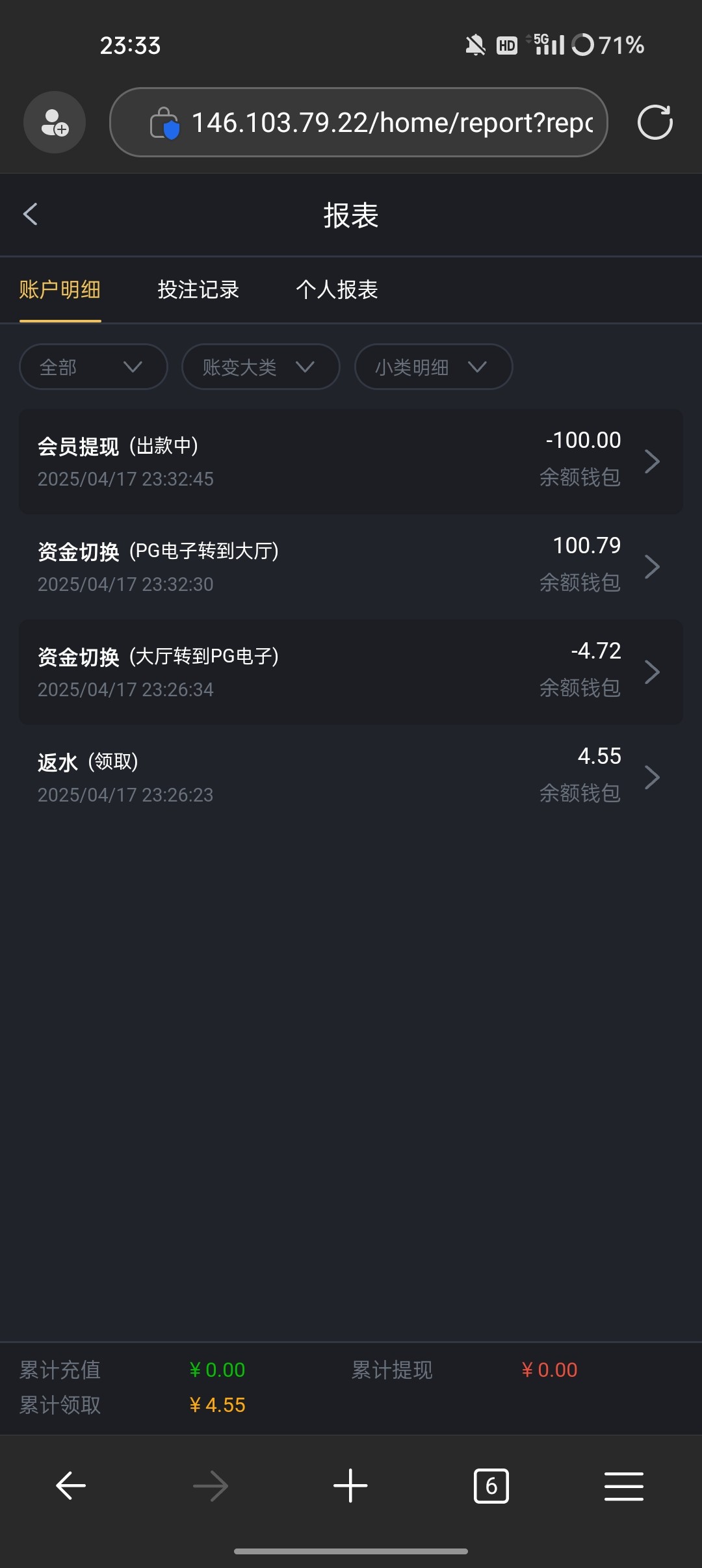Viewport: 702px width, 1568px height.
Task: Navigate back with the browser back arrow
Action: (71, 1486)
